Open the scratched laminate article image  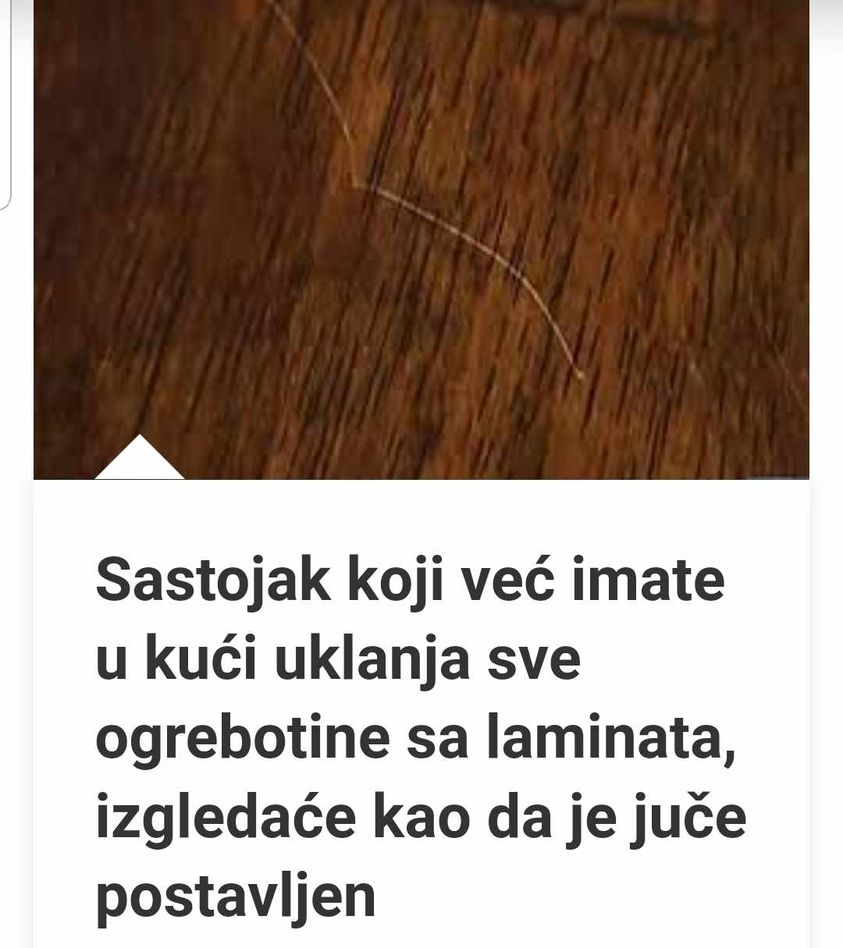tap(420, 240)
